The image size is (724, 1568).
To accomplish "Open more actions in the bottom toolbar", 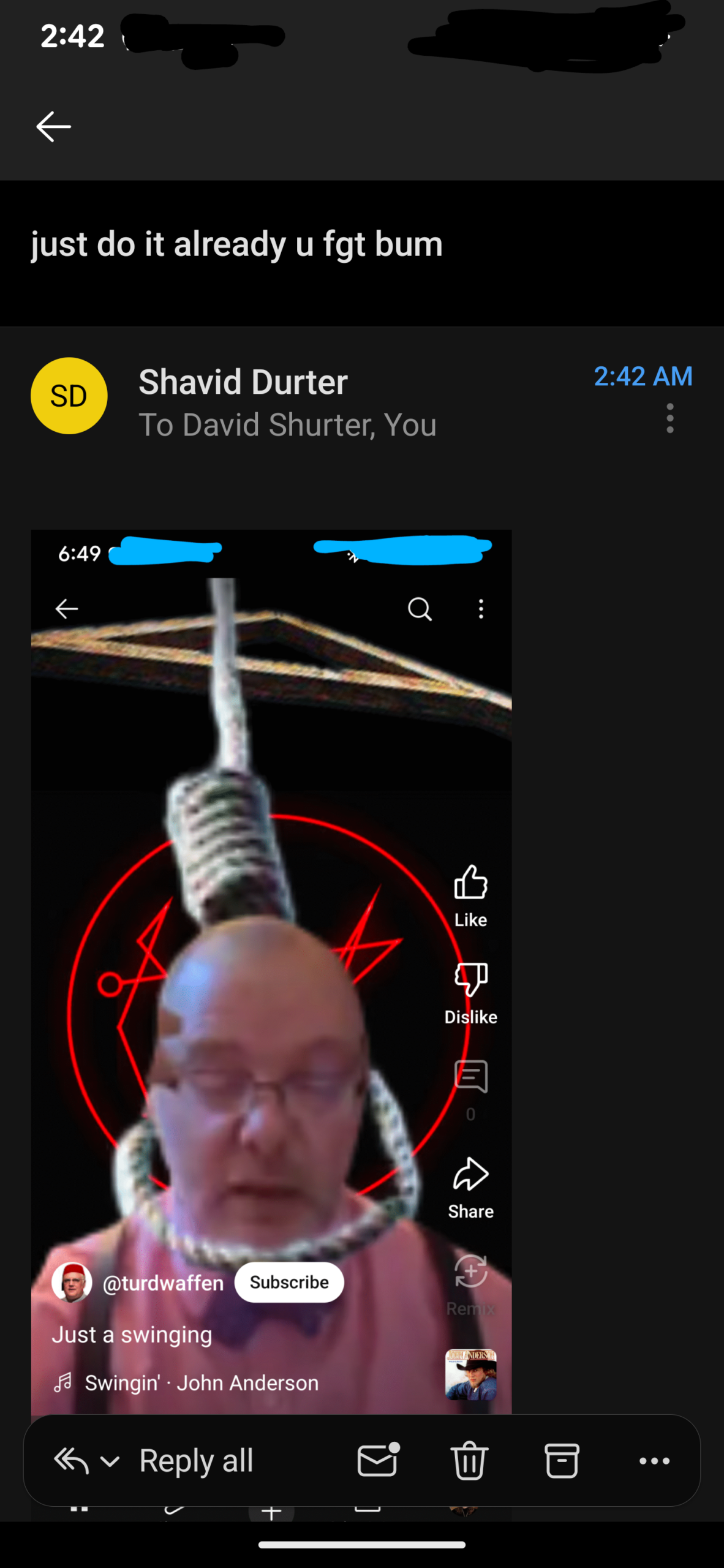I will [654, 1461].
